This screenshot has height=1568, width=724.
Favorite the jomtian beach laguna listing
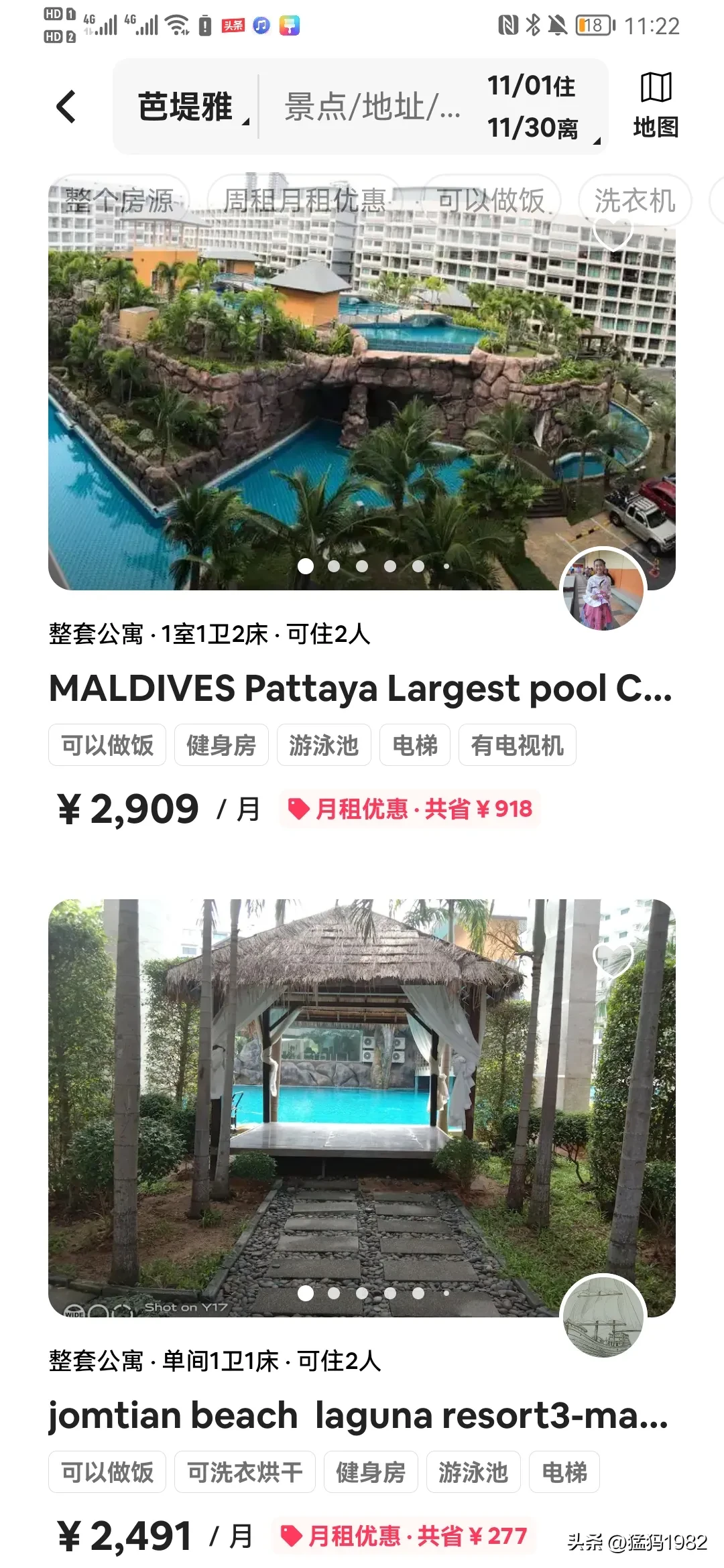point(613,959)
